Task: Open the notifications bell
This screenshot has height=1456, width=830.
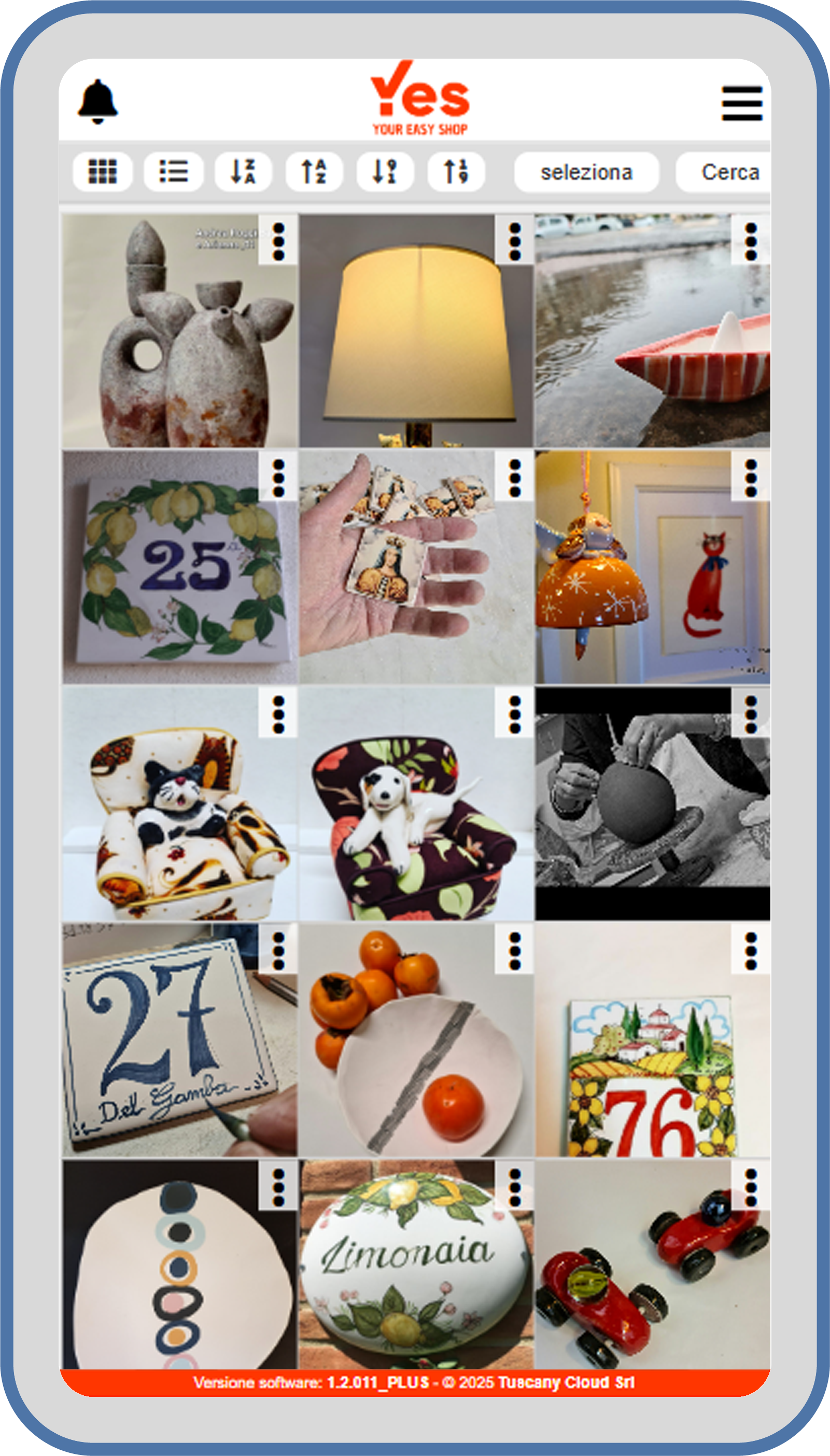Action: coord(97,102)
